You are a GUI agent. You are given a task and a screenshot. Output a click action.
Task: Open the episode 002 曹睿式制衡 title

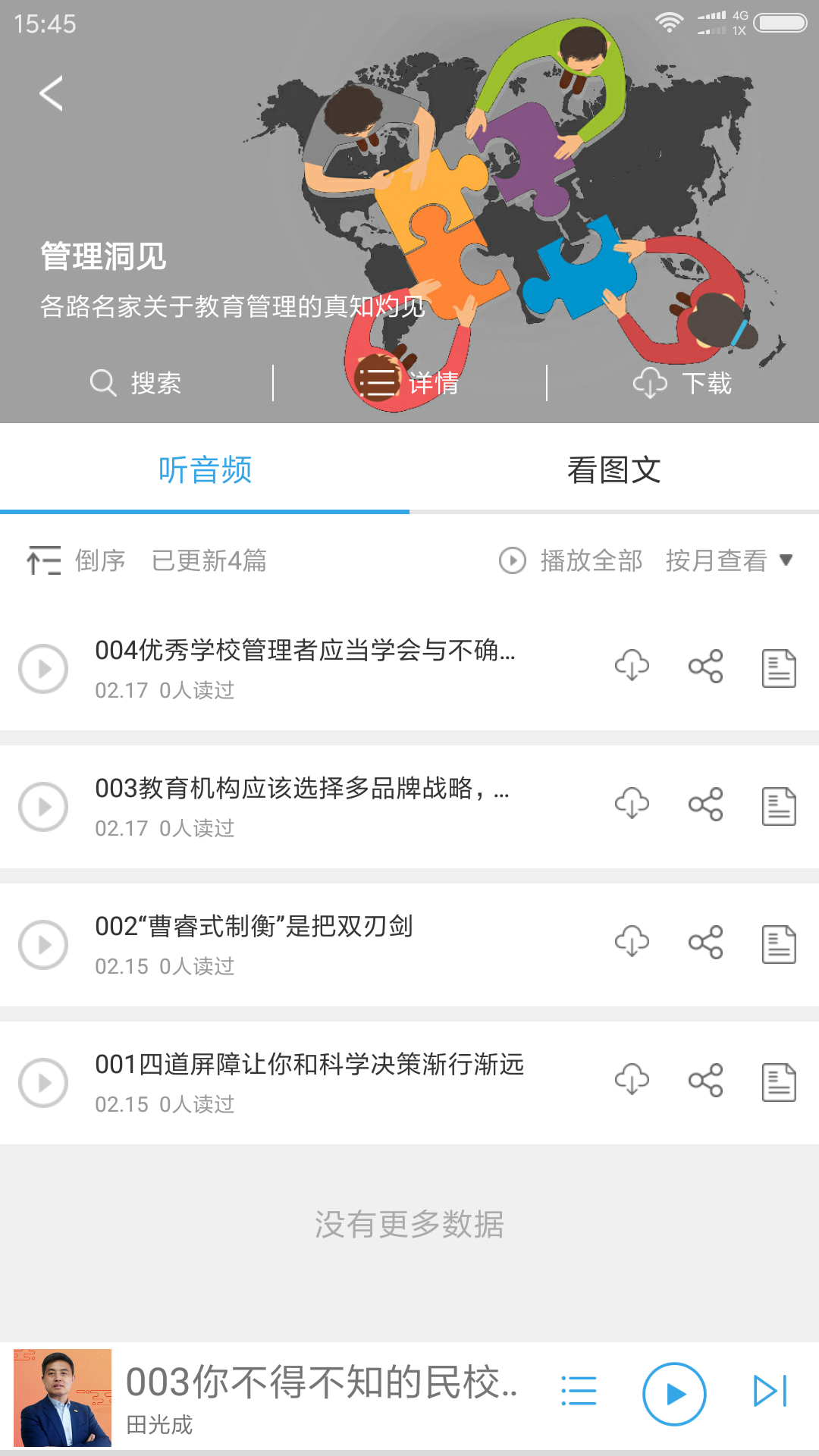254,927
